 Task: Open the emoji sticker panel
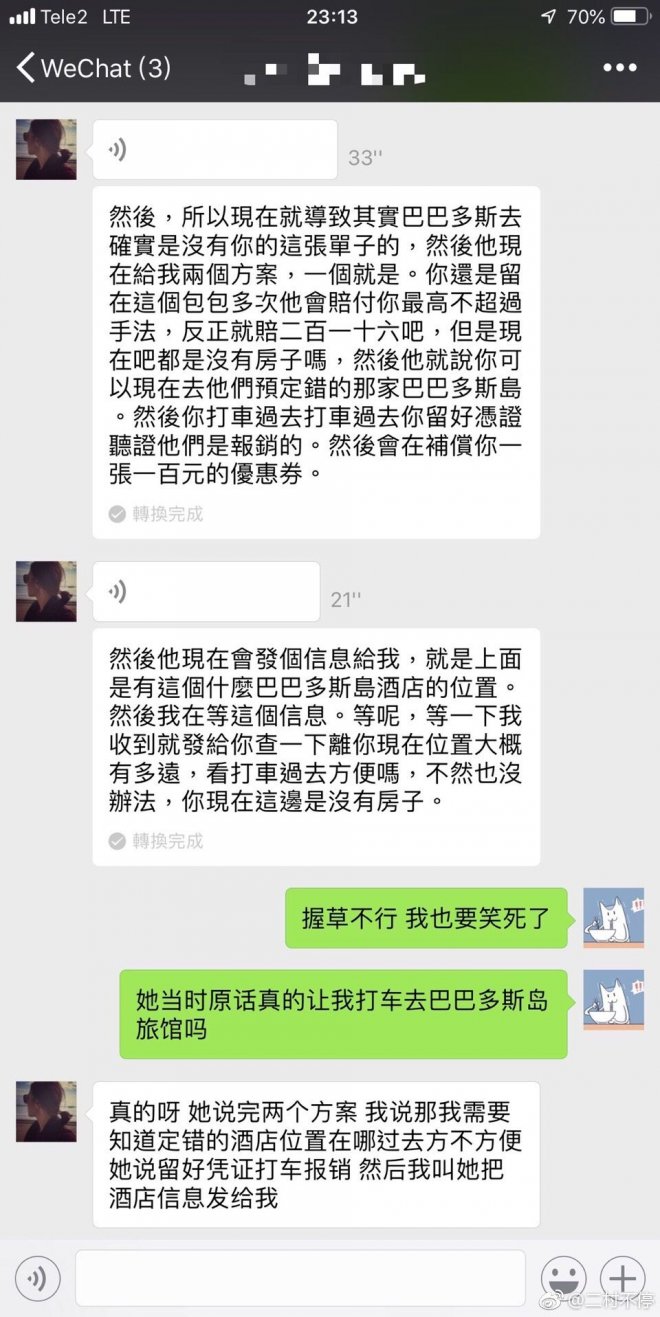(563, 1279)
